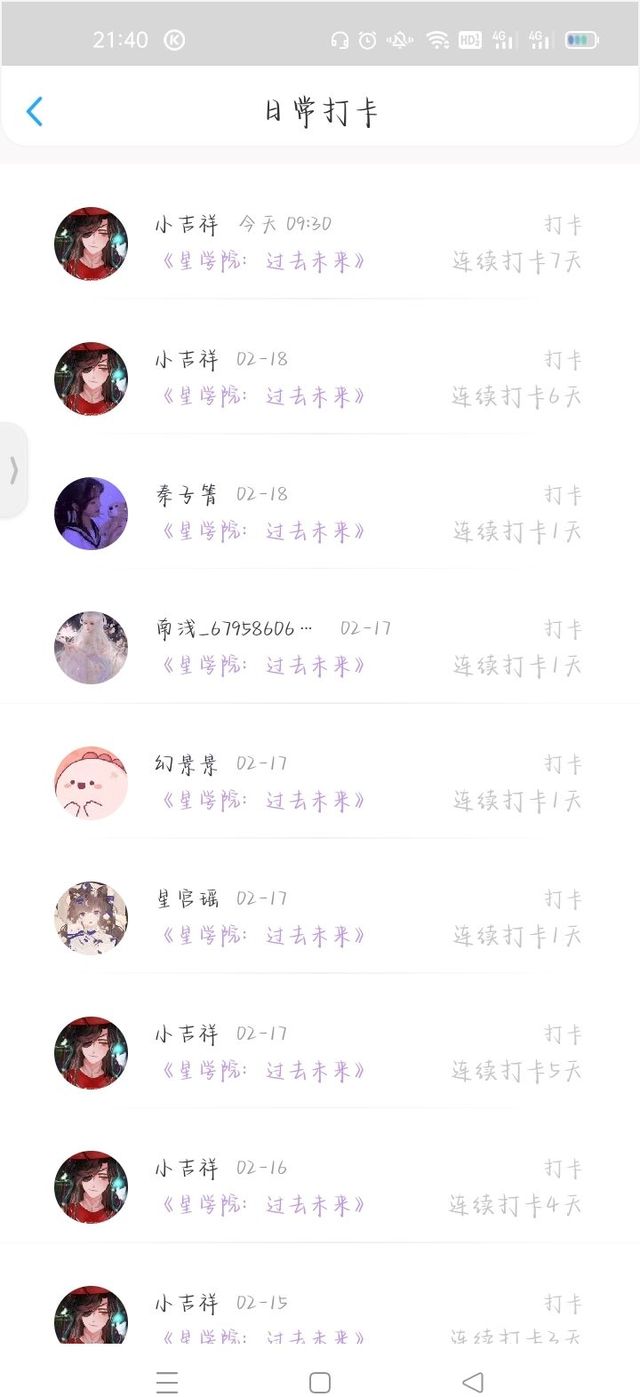View 秦兮箐's profile avatar
The width and height of the screenshot is (640, 1397).
[x=91, y=513]
